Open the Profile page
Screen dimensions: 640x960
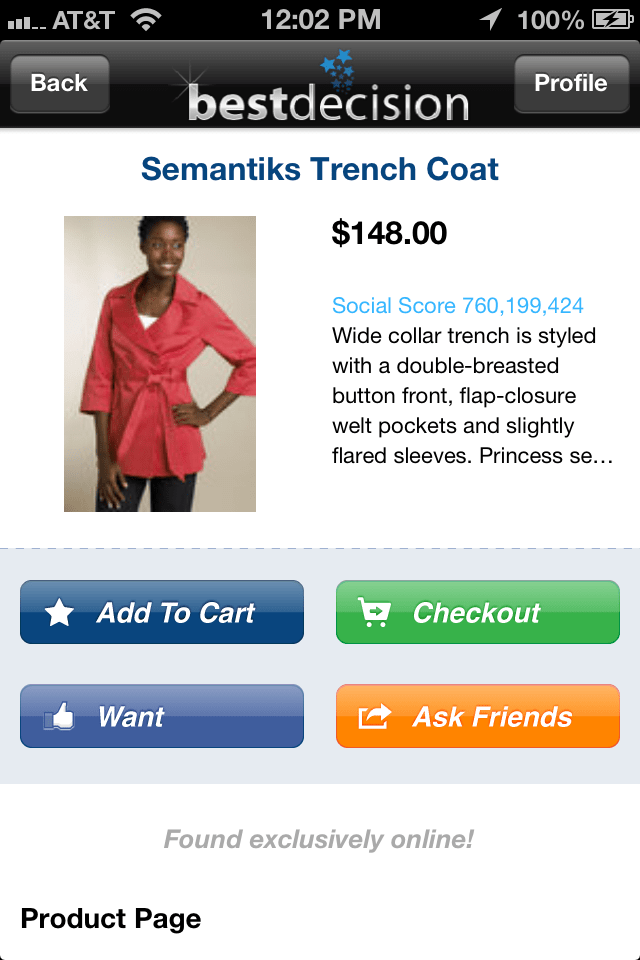pyautogui.click(x=570, y=84)
